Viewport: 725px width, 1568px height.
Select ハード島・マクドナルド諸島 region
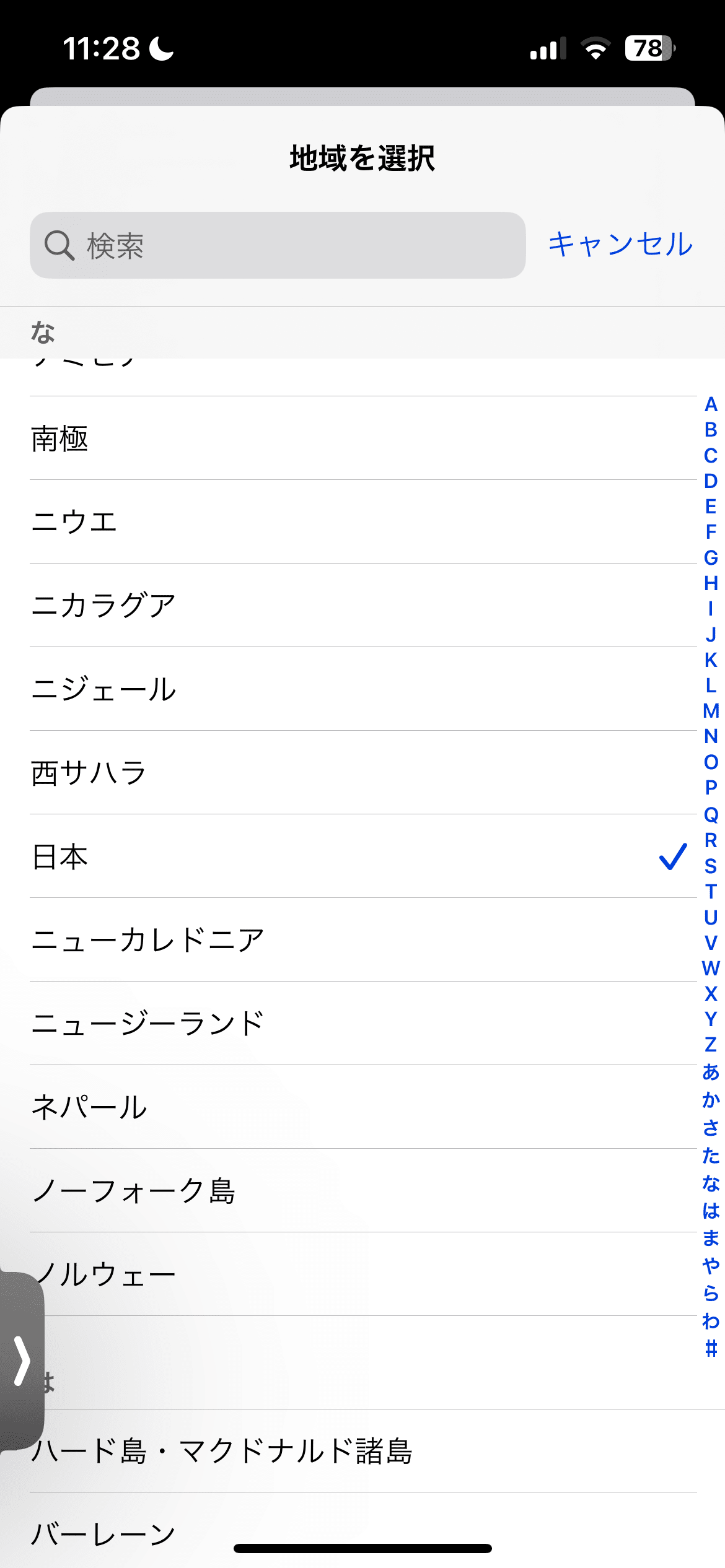pos(363,1451)
